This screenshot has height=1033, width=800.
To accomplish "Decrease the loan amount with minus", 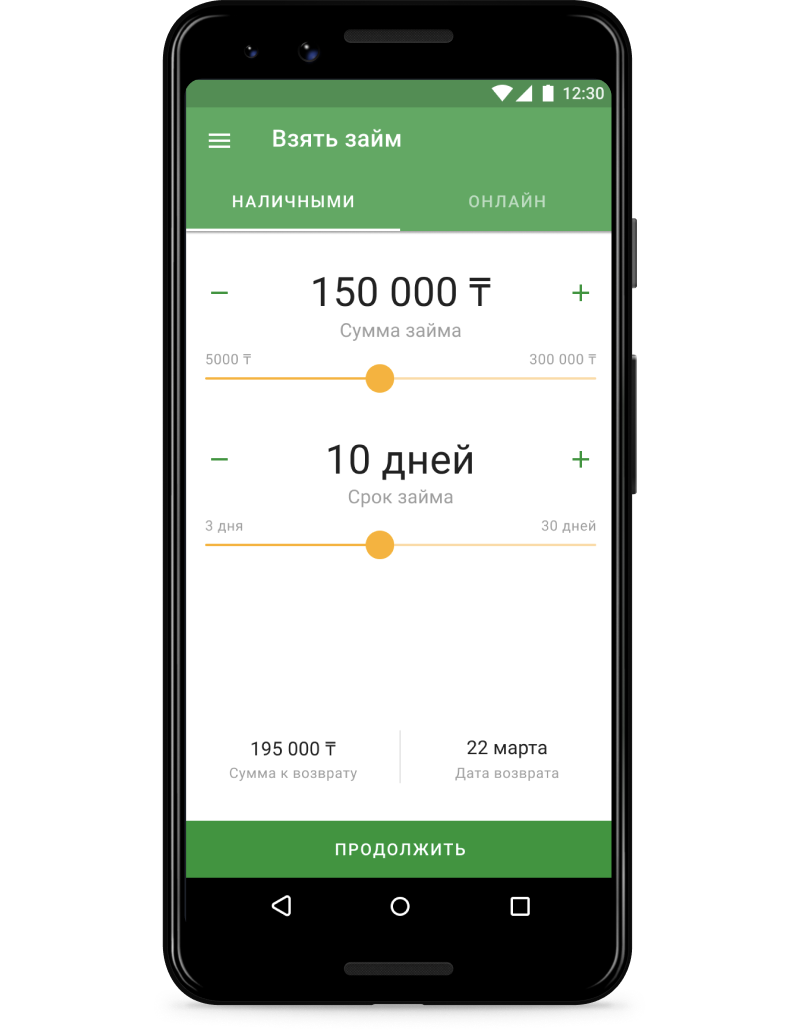I will coord(219,293).
